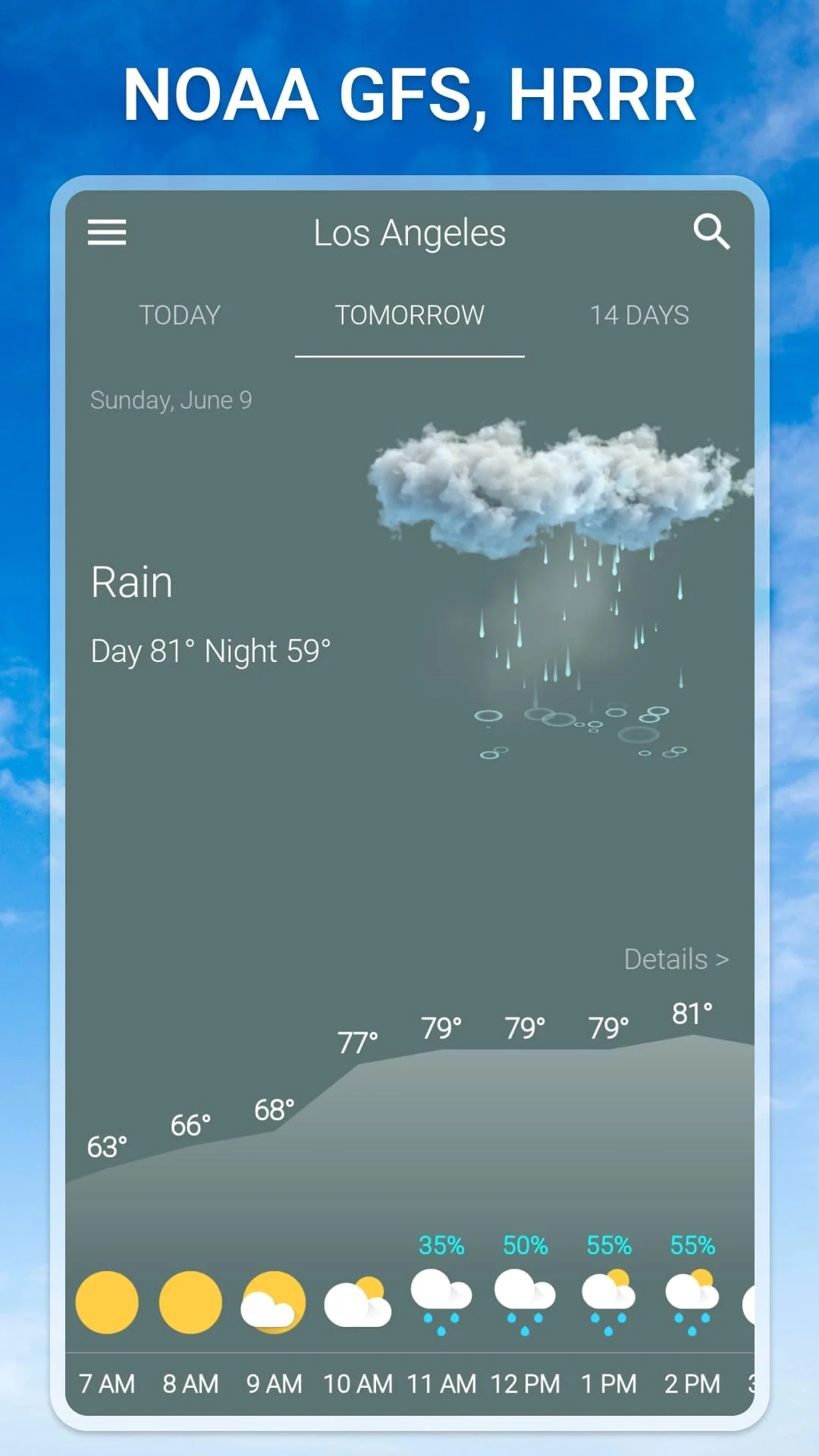This screenshot has height=1456, width=819.
Task: Click the search magnifier icon
Action: point(711,233)
